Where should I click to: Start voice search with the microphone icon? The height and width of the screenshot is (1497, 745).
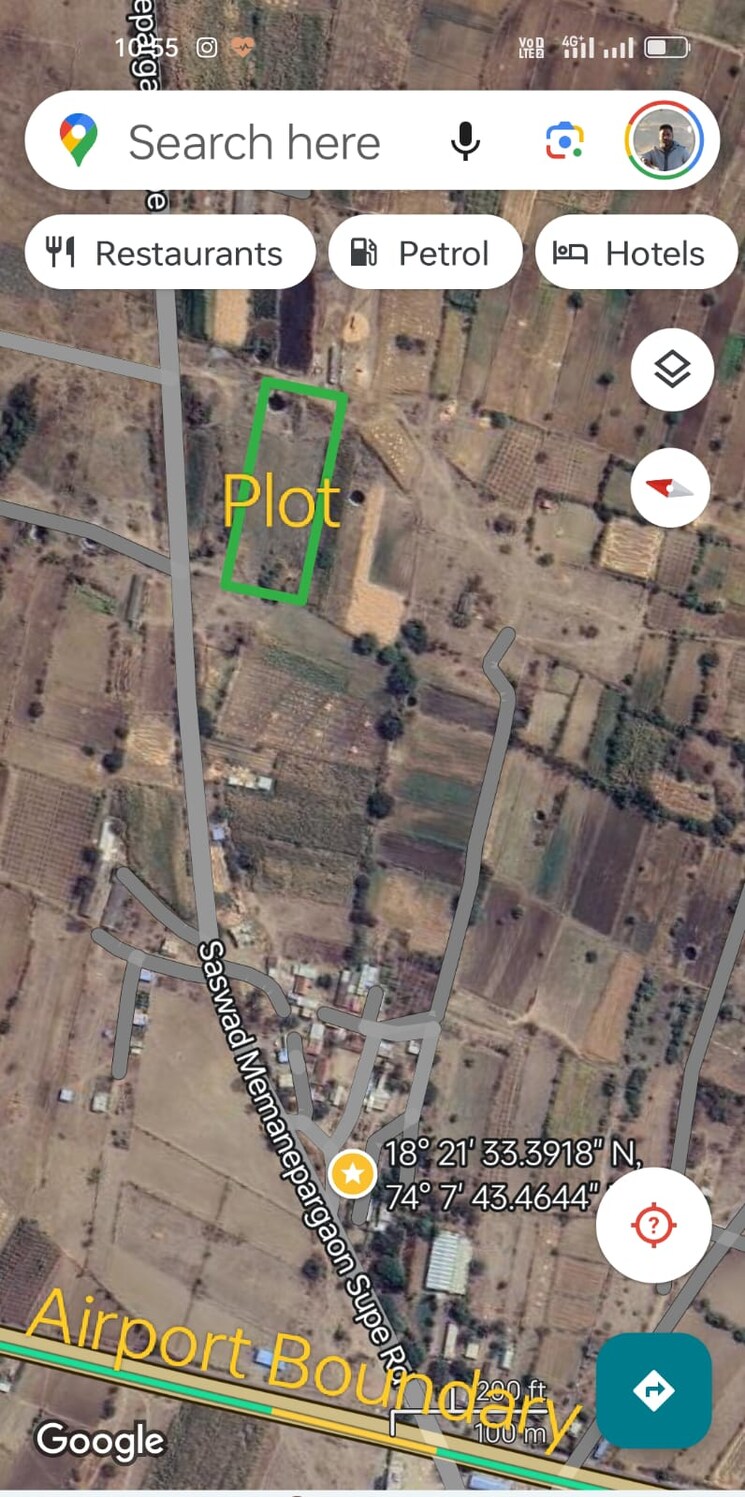466,141
